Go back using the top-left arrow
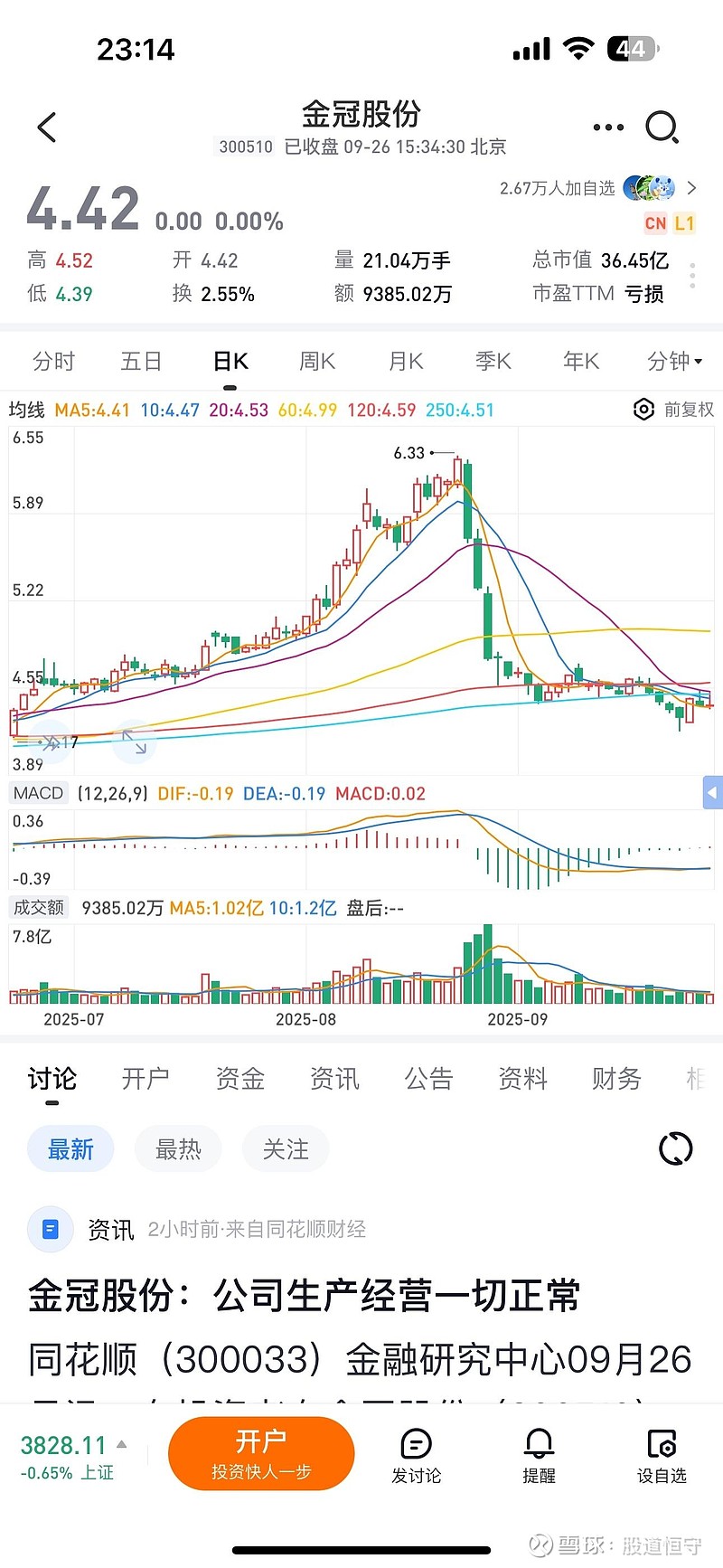 [47, 128]
